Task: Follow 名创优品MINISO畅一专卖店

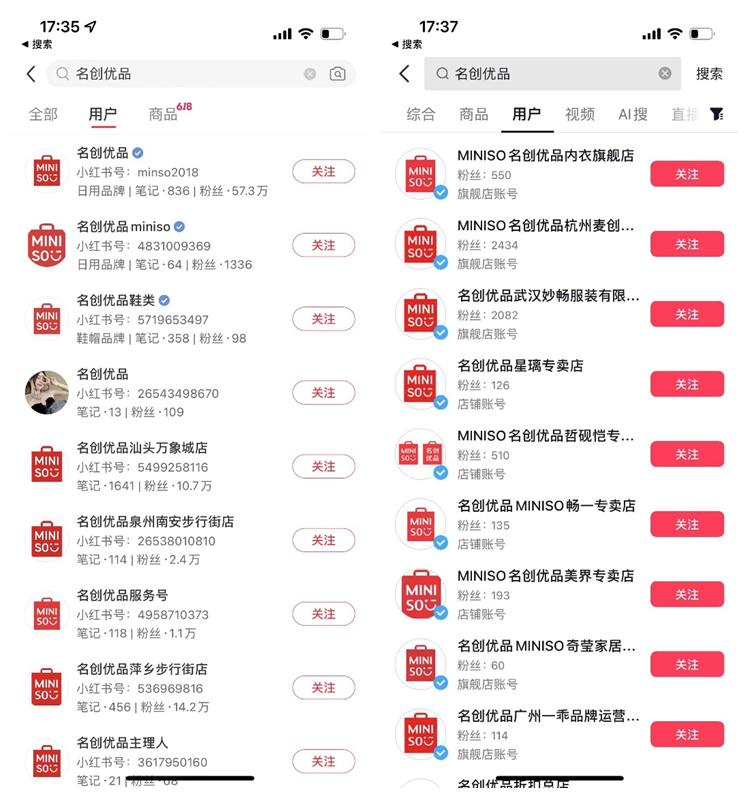Action: pos(687,524)
